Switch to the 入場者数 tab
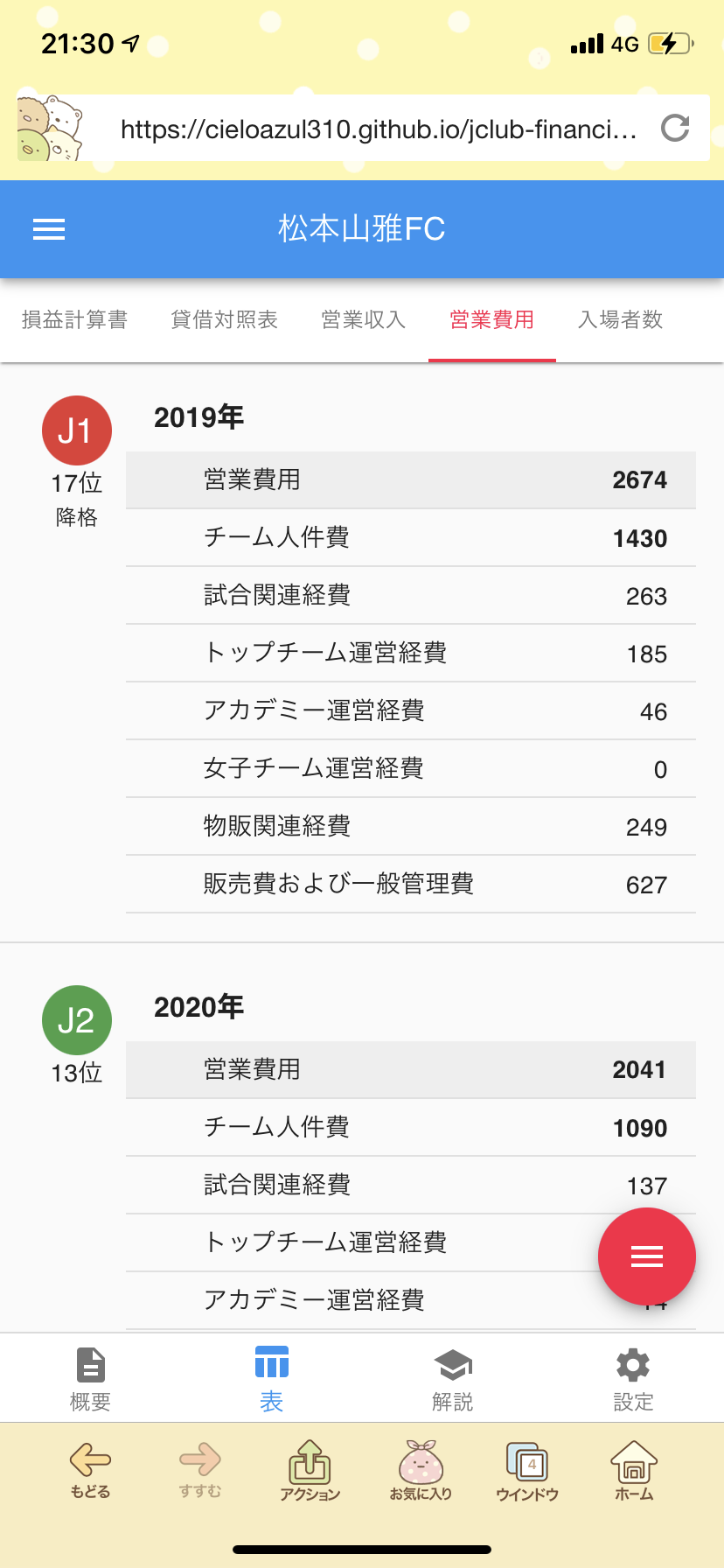 point(621,319)
